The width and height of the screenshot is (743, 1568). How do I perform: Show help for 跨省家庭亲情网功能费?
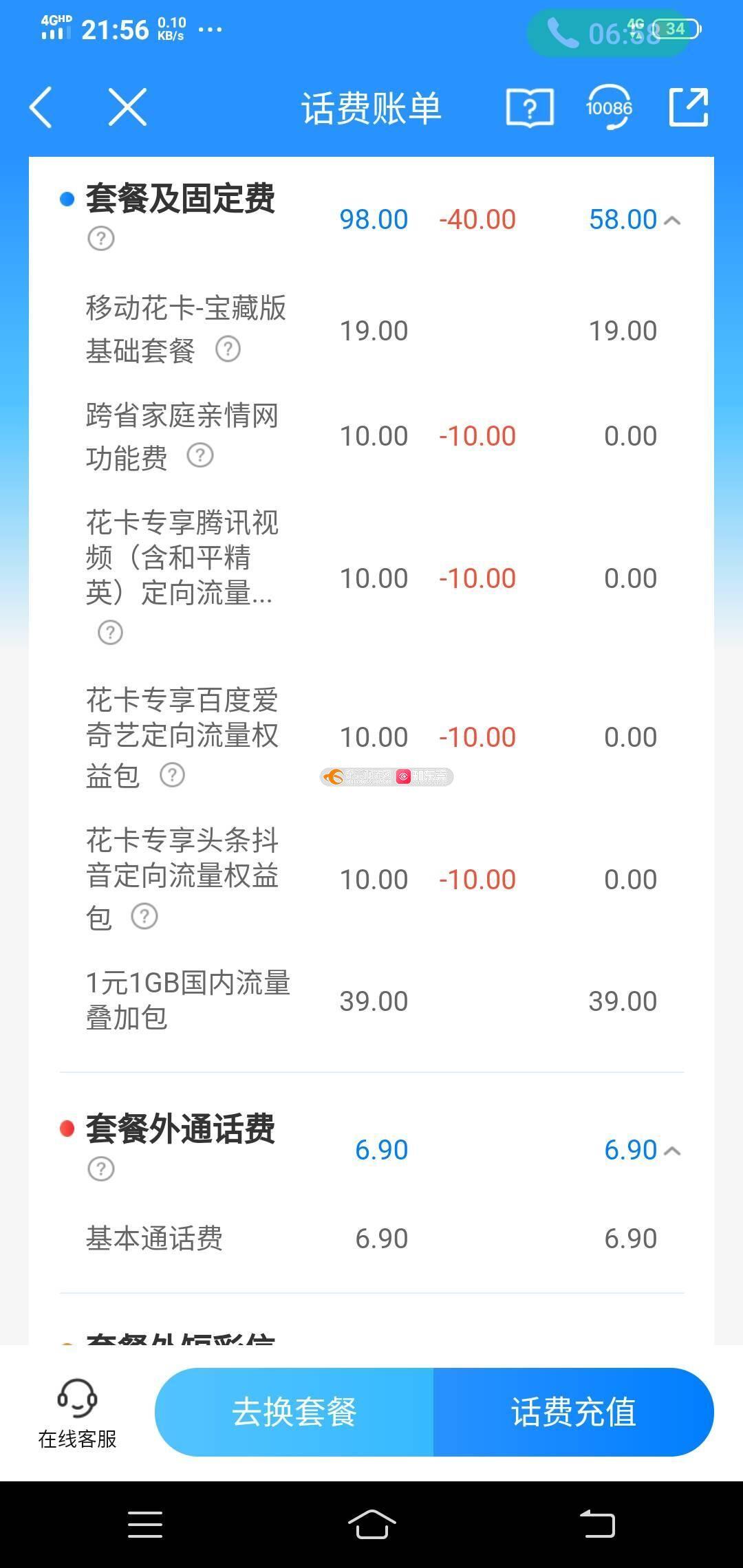click(x=200, y=455)
